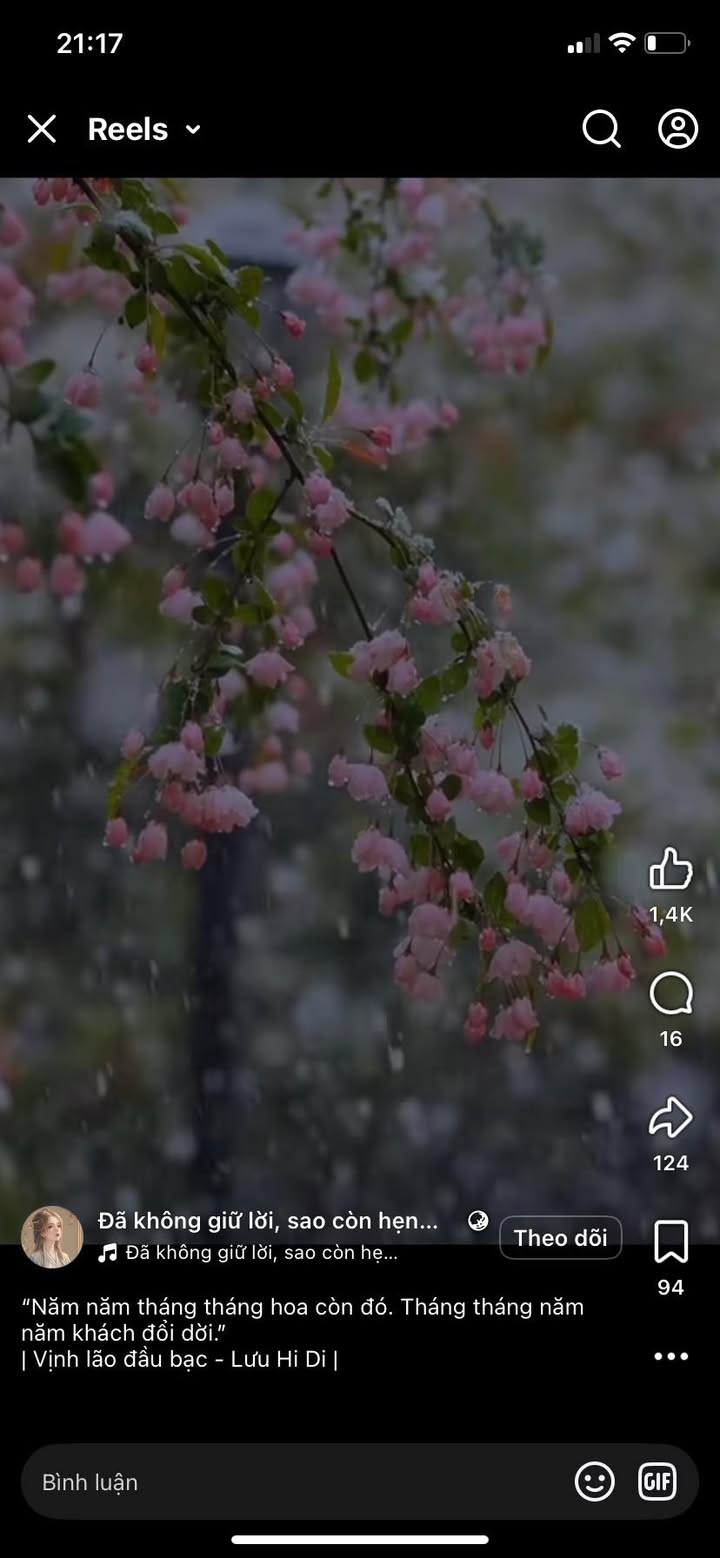Save this reel with bookmark icon
Image resolution: width=720 pixels, height=1558 pixels.
click(x=671, y=1242)
